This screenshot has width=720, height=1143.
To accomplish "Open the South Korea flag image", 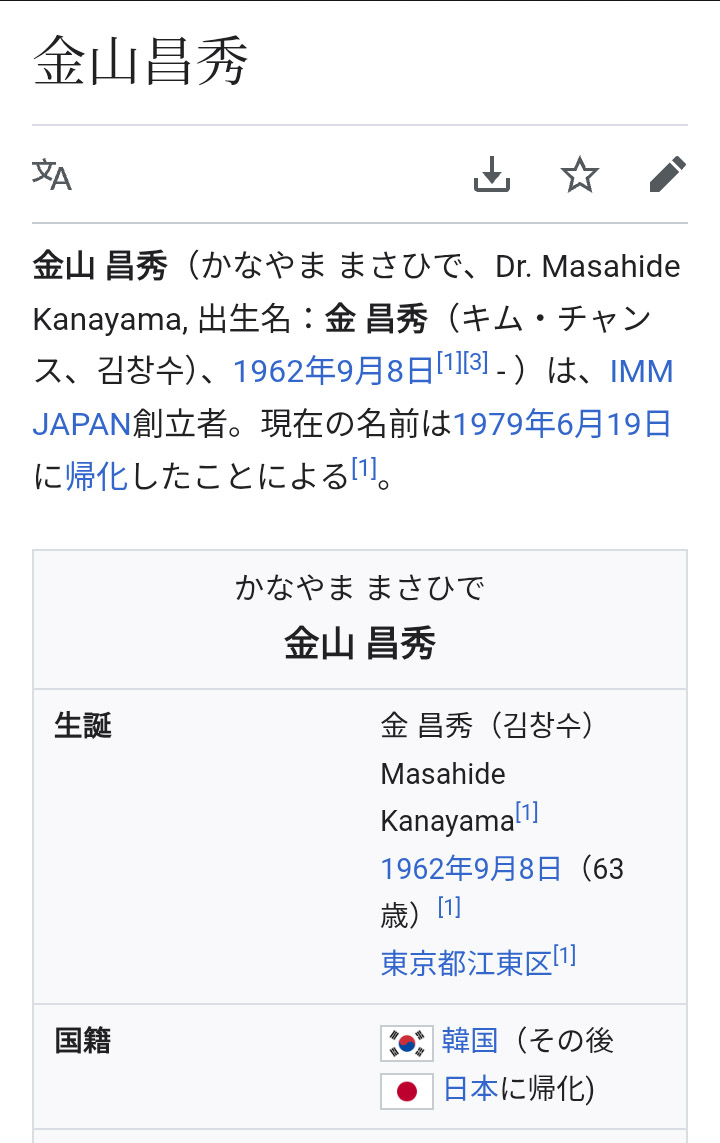I will coord(406,1043).
